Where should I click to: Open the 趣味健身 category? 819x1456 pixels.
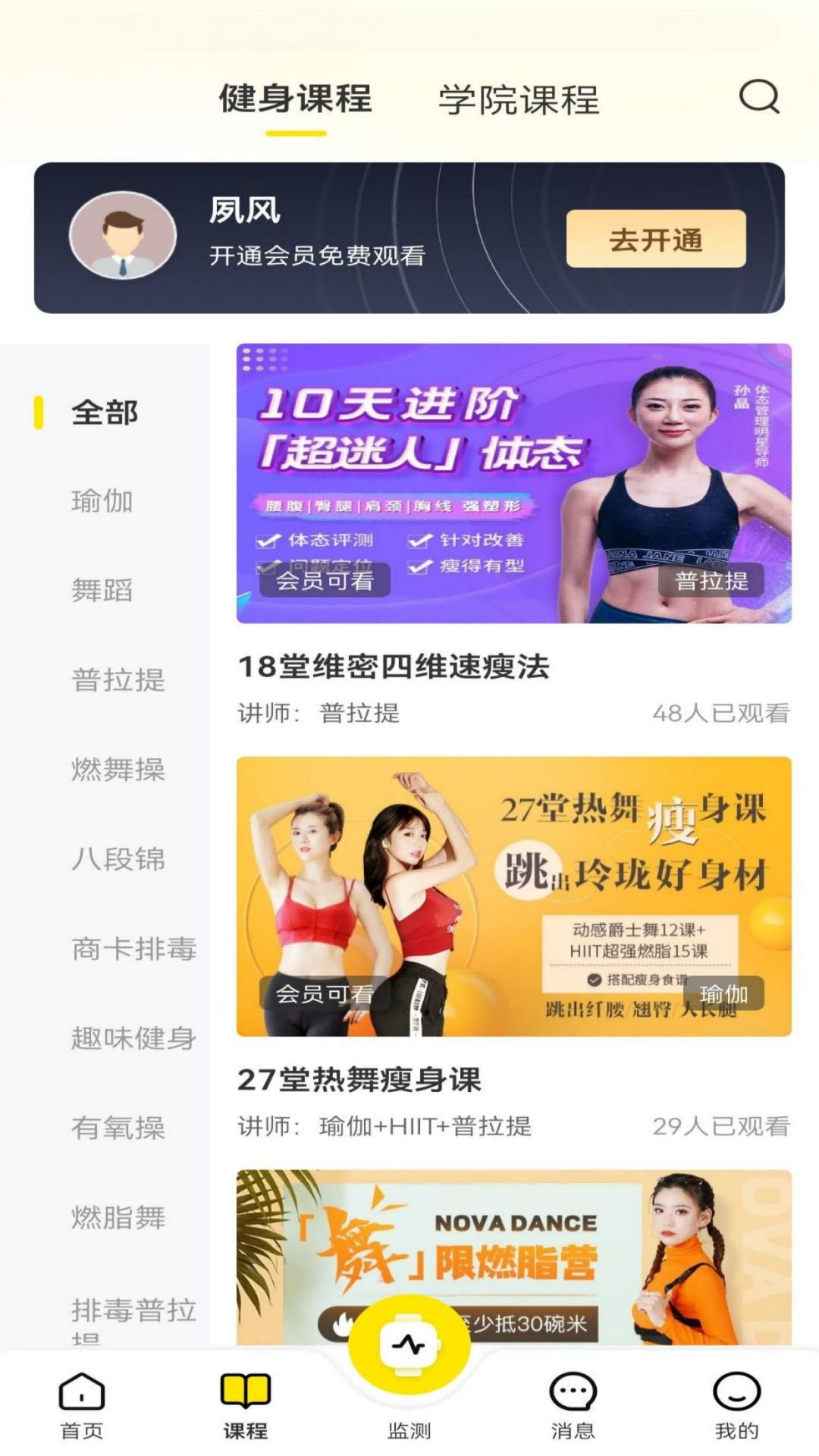tap(134, 1037)
